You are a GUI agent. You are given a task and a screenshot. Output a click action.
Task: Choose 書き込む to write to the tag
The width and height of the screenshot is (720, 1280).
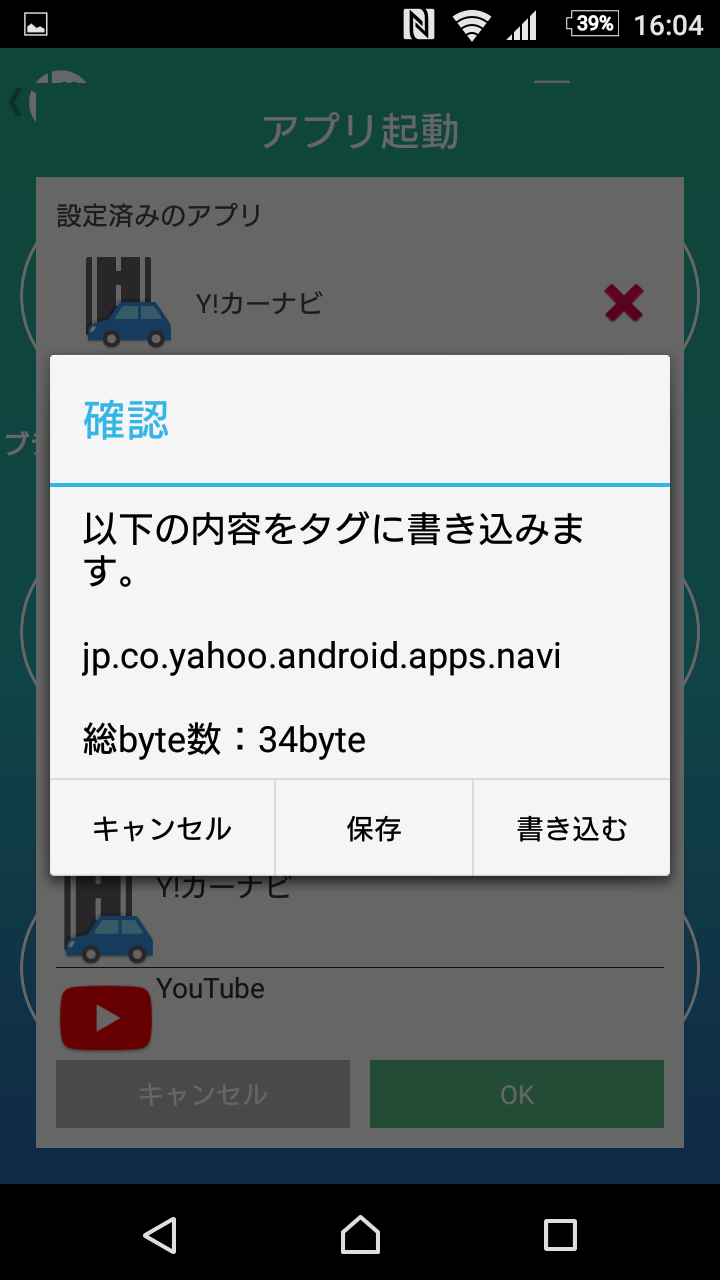[572, 828]
